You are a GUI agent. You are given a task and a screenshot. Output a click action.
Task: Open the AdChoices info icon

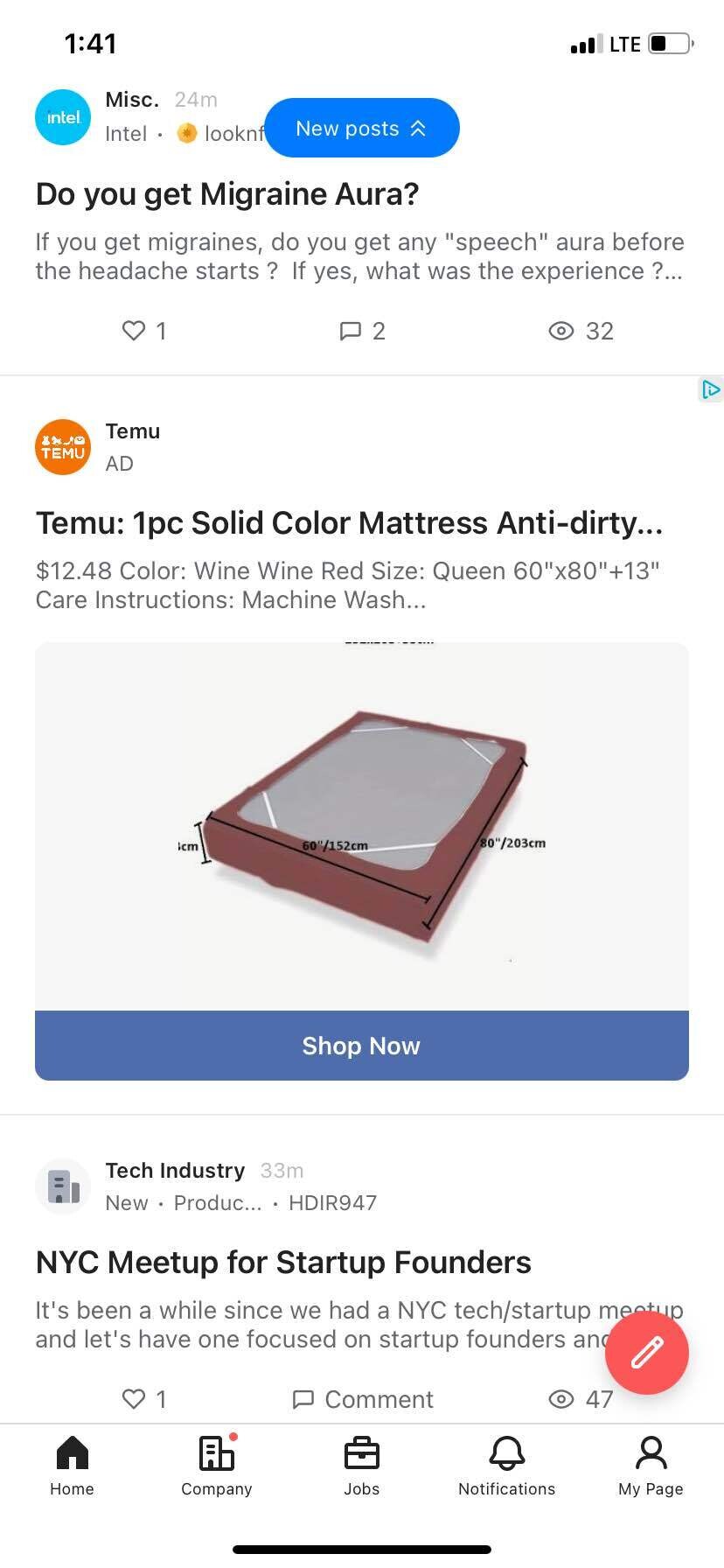(x=711, y=389)
